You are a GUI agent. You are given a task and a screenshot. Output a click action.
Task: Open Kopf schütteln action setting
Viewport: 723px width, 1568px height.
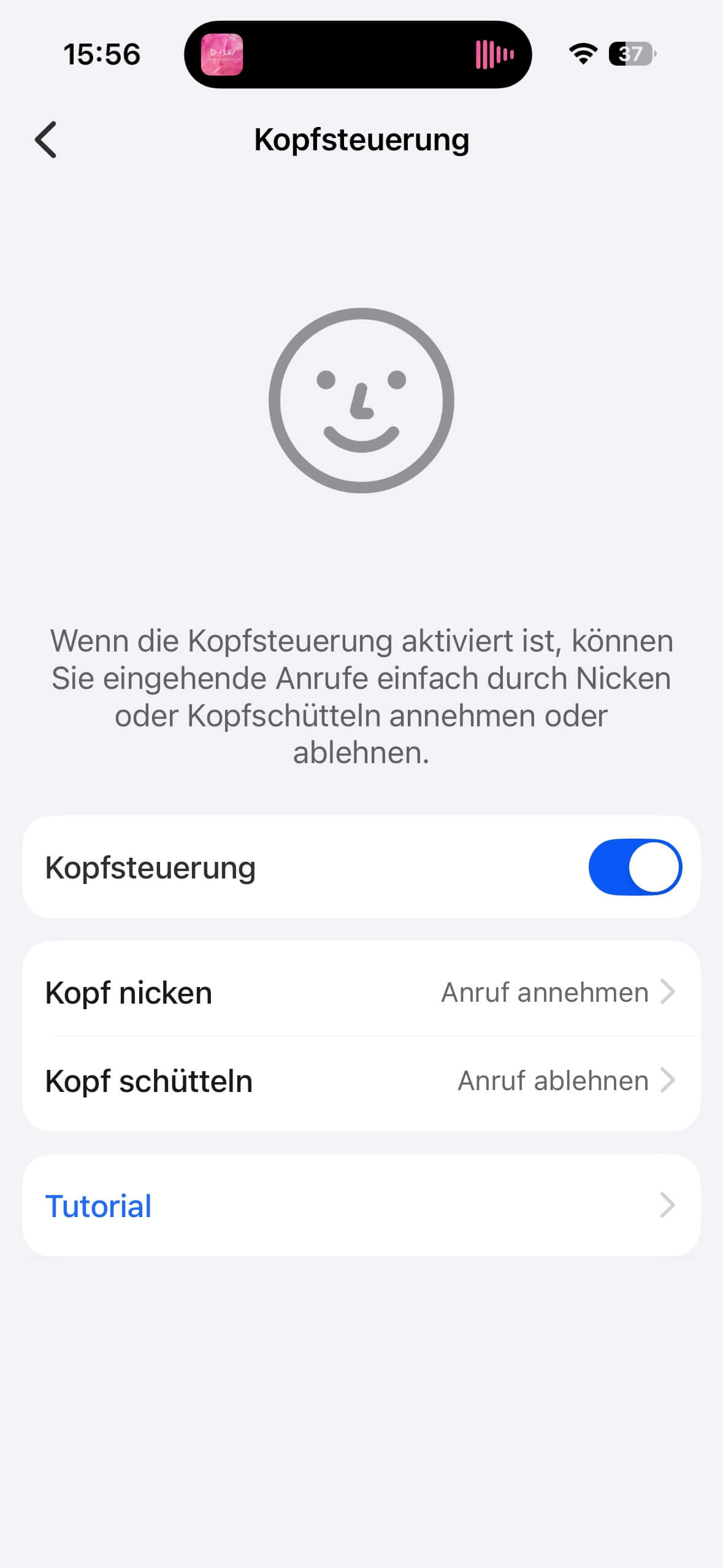click(361, 1081)
